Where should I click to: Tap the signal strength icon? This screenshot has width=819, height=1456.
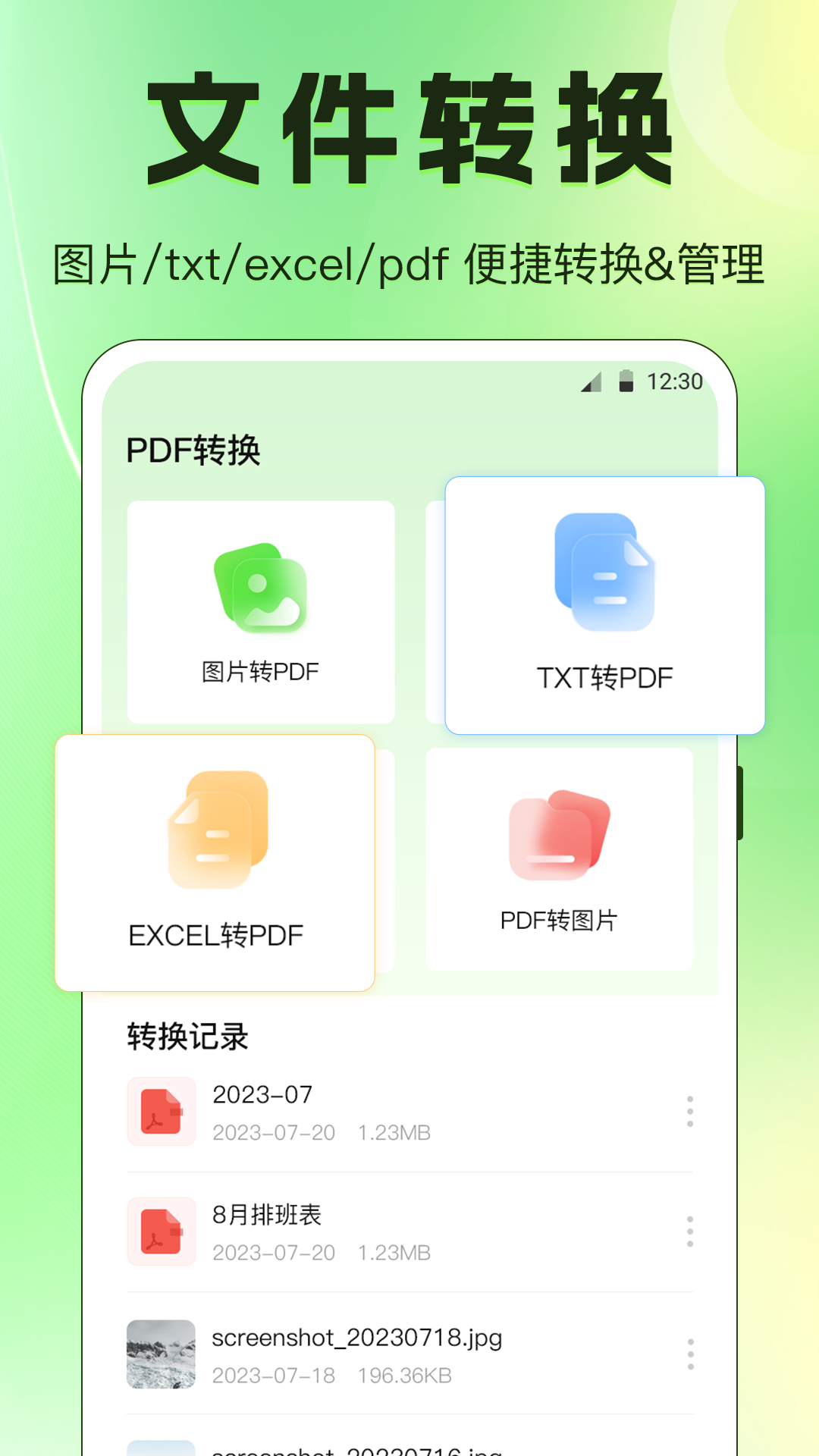pos(590,383)
